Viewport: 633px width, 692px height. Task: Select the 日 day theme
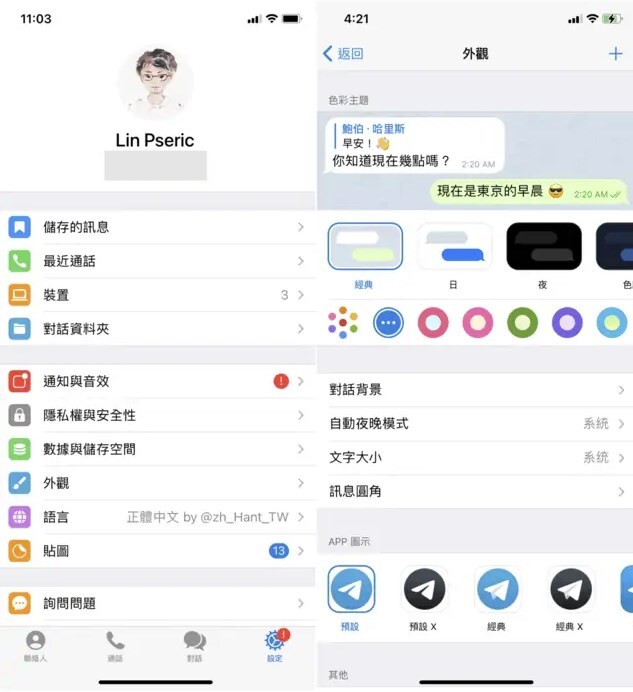click(454, 247)
